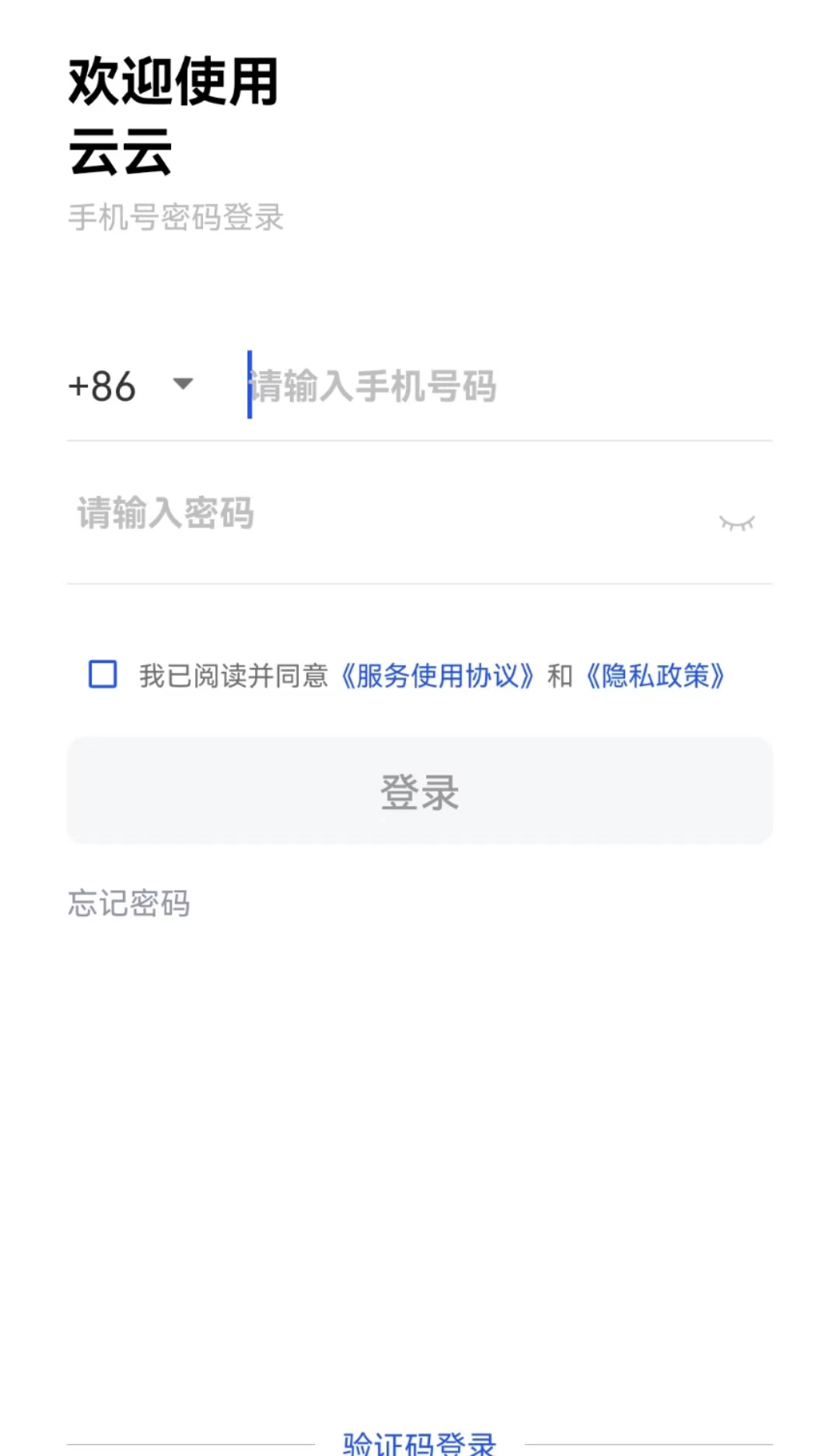Open the service usage agreement link
The image size is (839, 1456).
click(441, 676)
